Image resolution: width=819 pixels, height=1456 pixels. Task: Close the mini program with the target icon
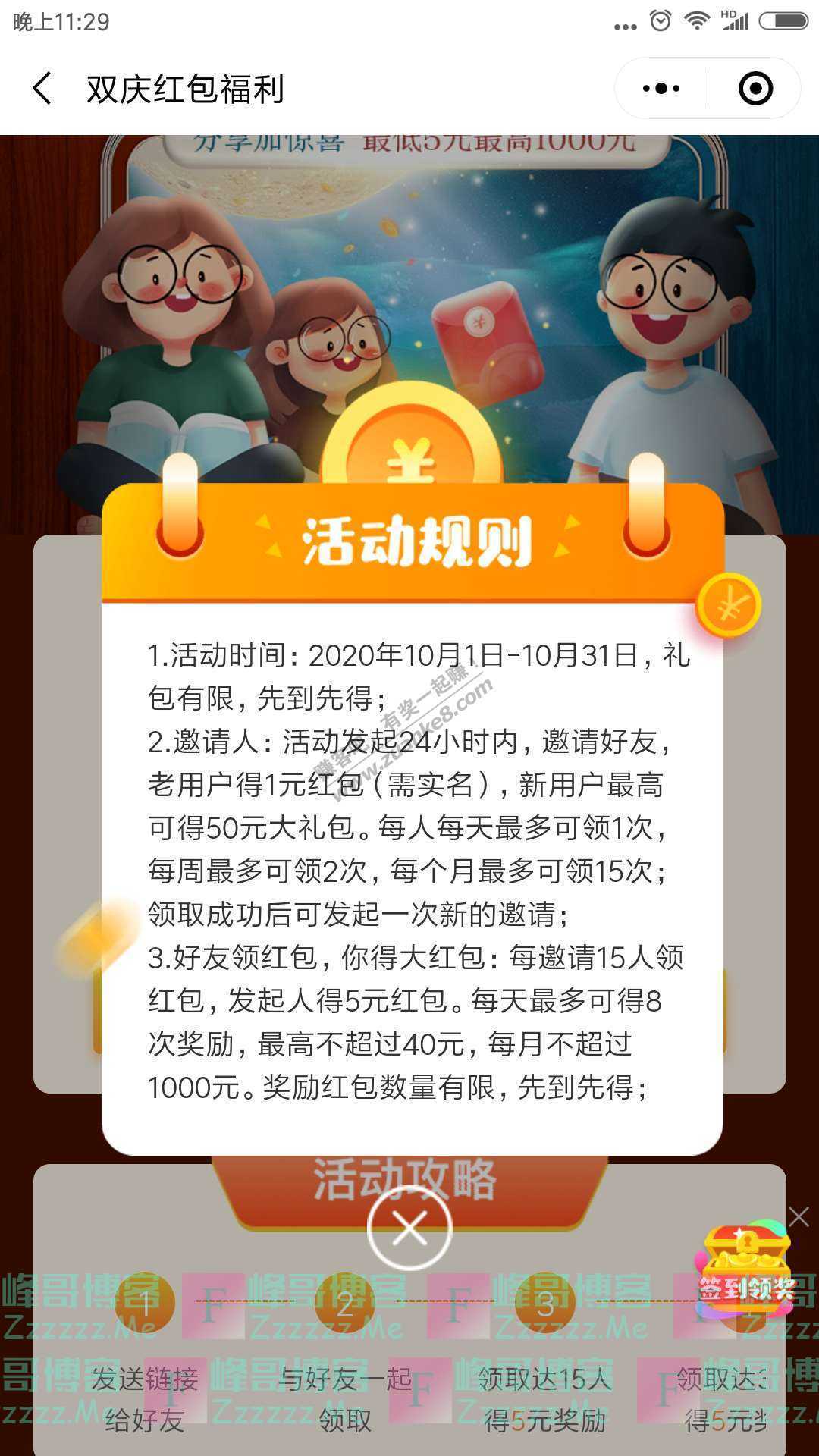tap(755, 89)
